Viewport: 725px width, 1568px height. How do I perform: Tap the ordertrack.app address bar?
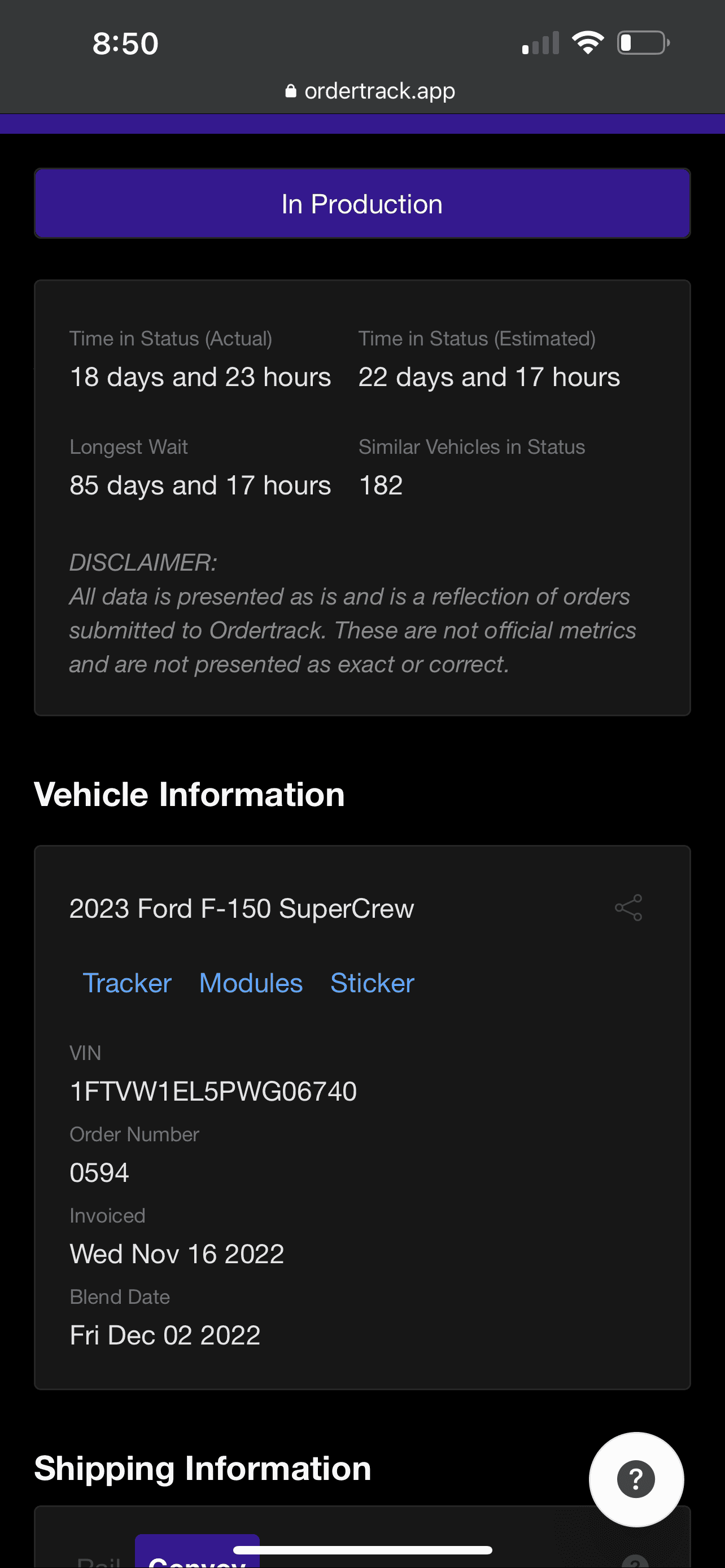[370, 91]
